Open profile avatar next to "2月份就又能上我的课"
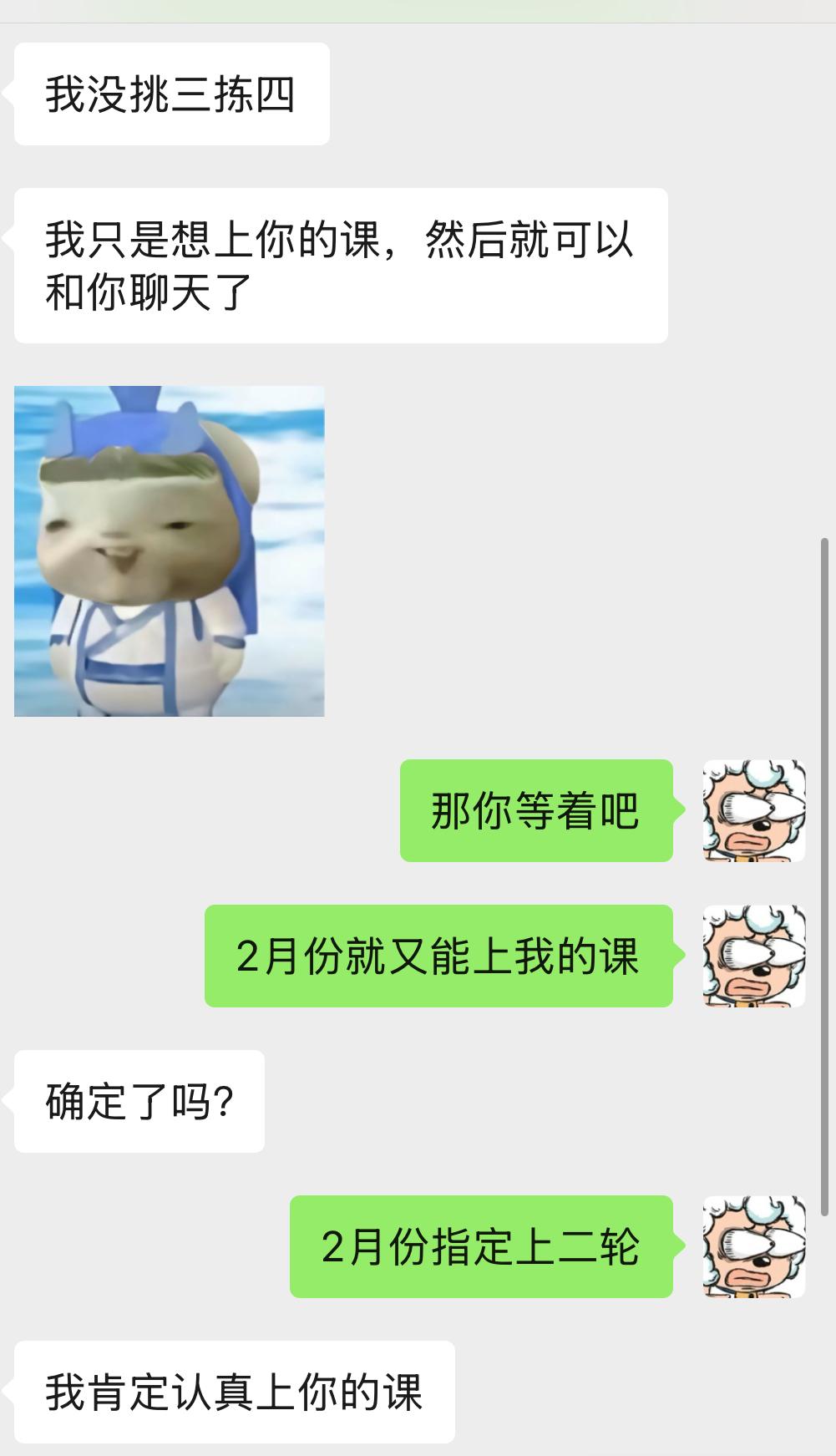This screenshot has width=836, height=1456. [x=753, y=956]
